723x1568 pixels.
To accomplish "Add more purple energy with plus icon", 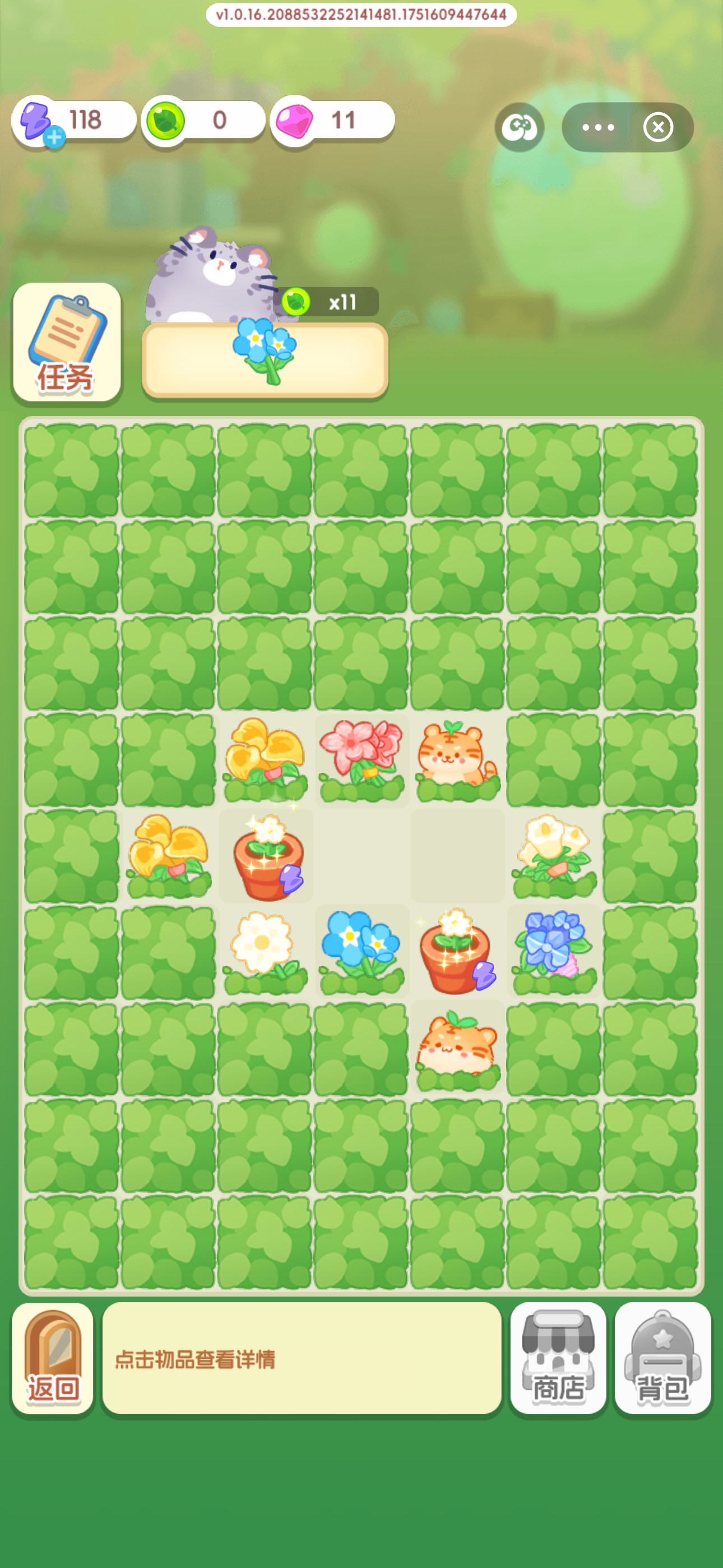I will coord(54,137).
